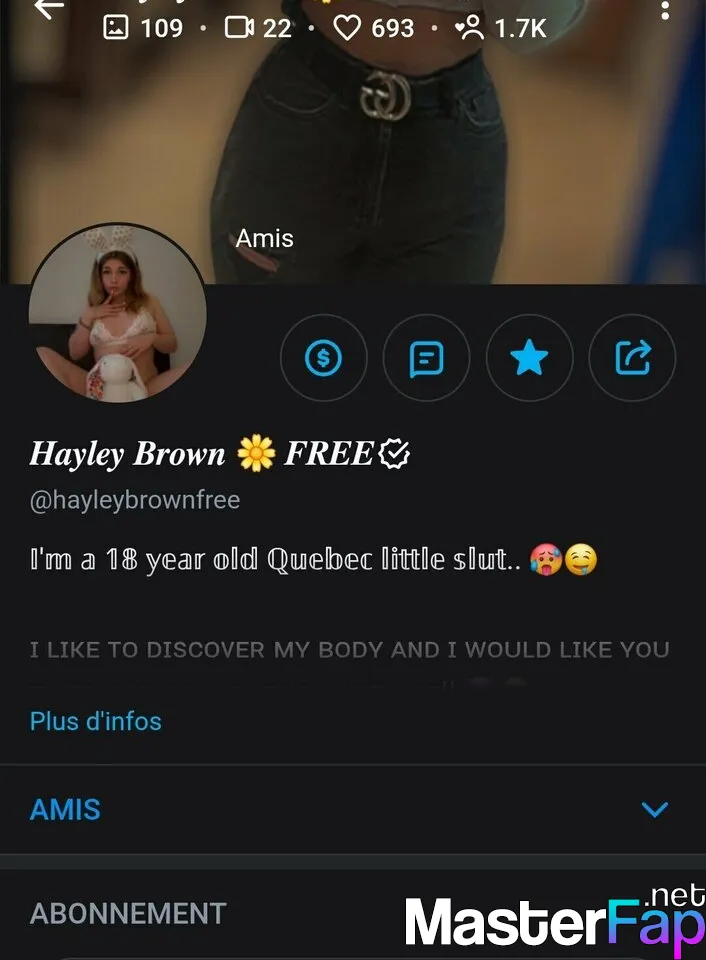Share this profile

(633, 357)
